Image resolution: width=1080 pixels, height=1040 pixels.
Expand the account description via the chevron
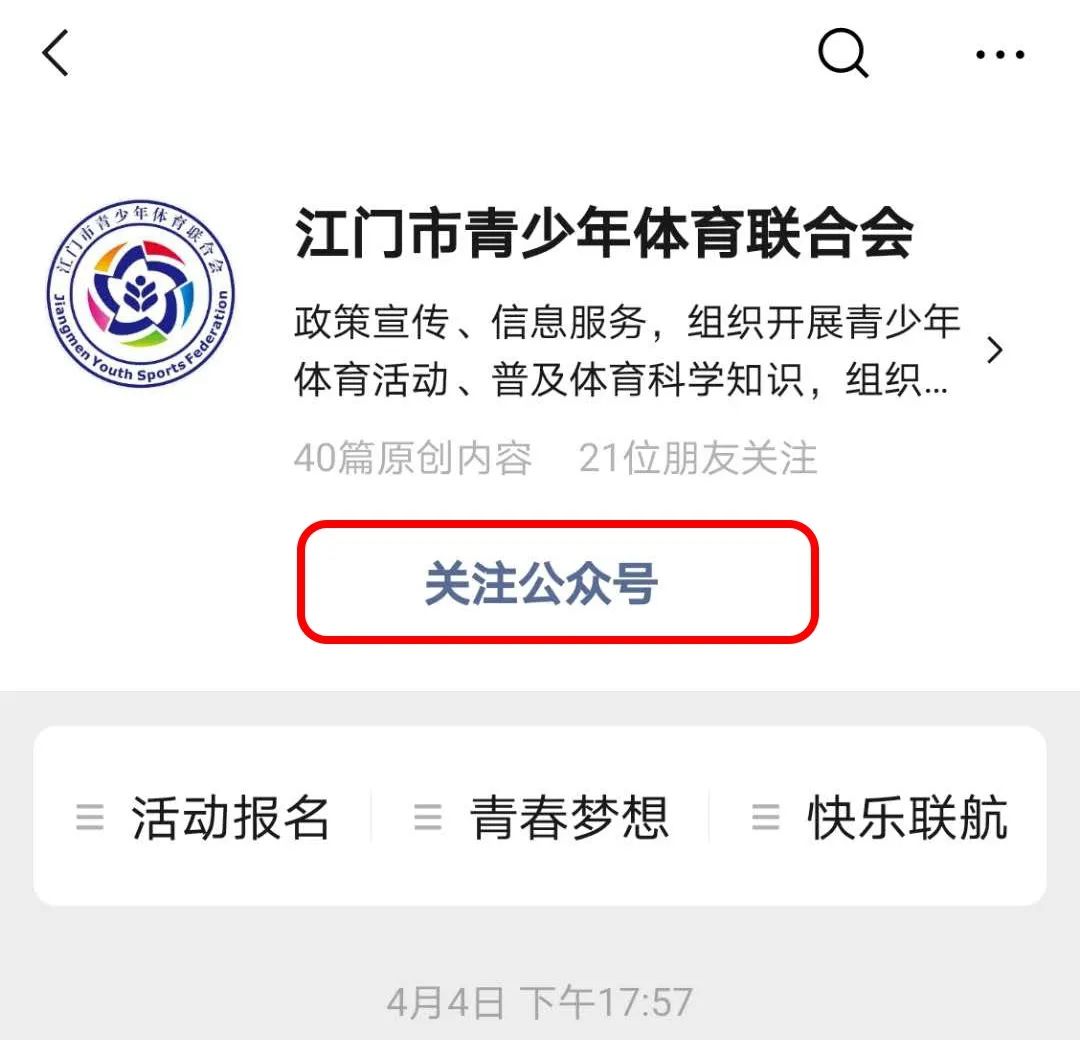point(994,350)
